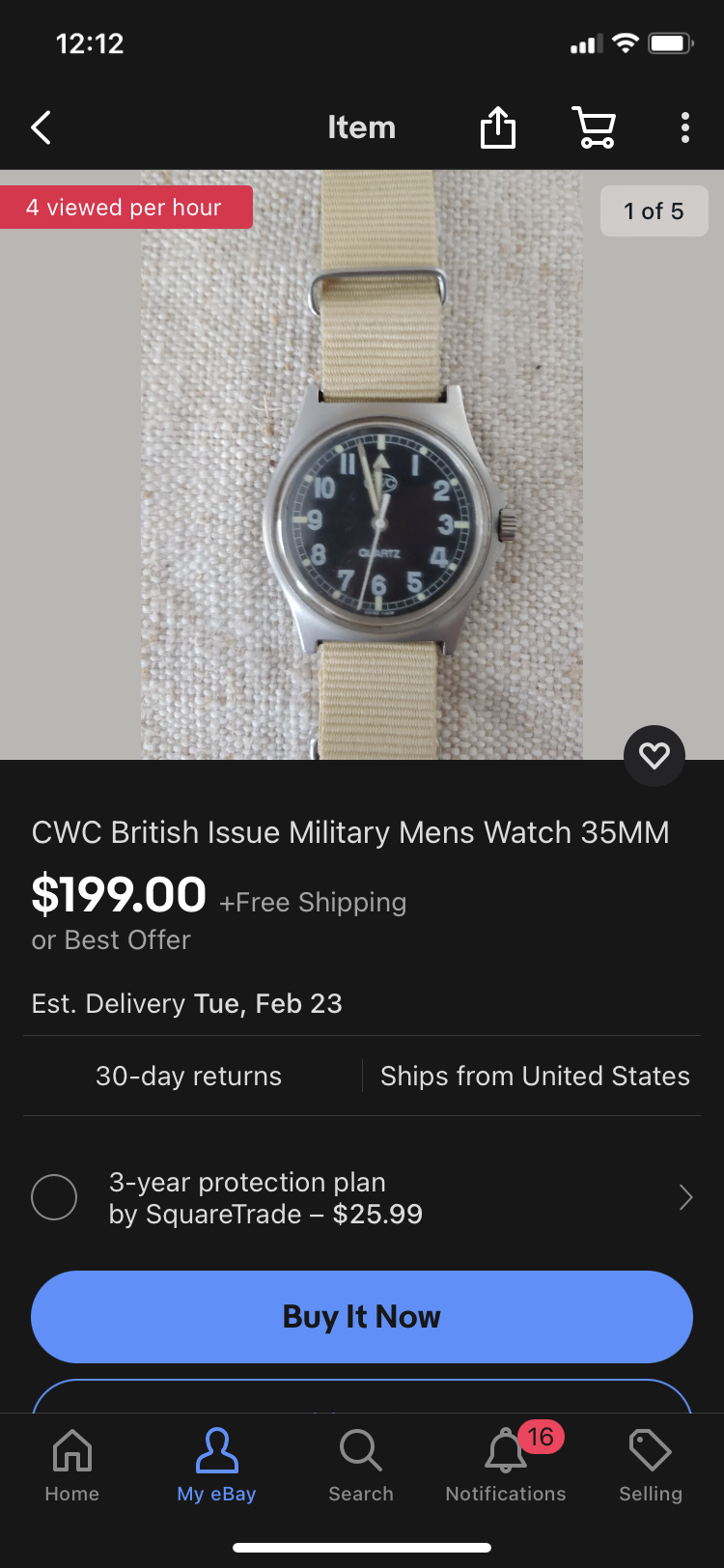The image size is (724, 1568).
Task: Switch to the Home tab
Action: point(72,1466)
